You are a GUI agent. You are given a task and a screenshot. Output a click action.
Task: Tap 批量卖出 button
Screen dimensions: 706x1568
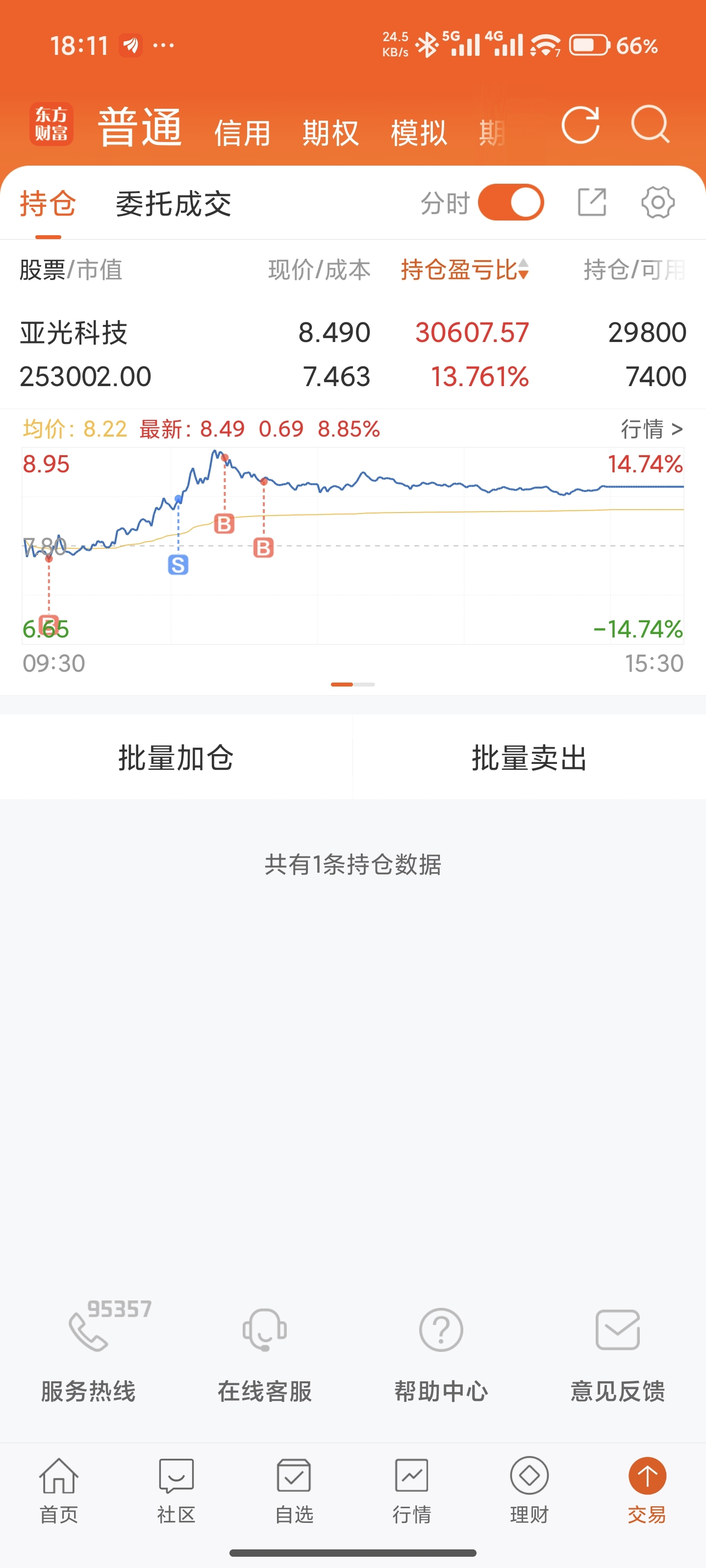coord(529,757)
